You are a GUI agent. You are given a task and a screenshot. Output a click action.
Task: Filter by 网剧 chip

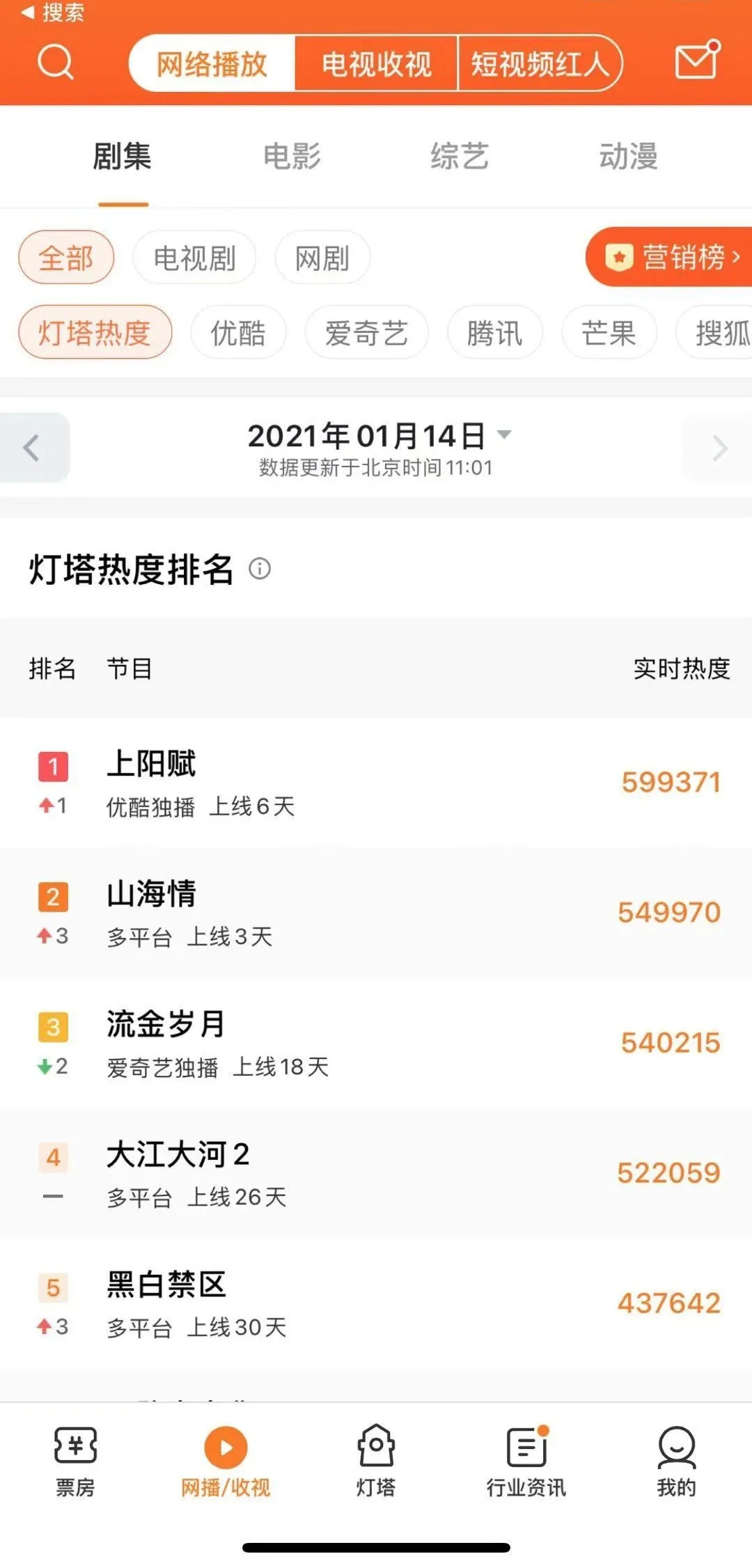click(x=322, y=258)
